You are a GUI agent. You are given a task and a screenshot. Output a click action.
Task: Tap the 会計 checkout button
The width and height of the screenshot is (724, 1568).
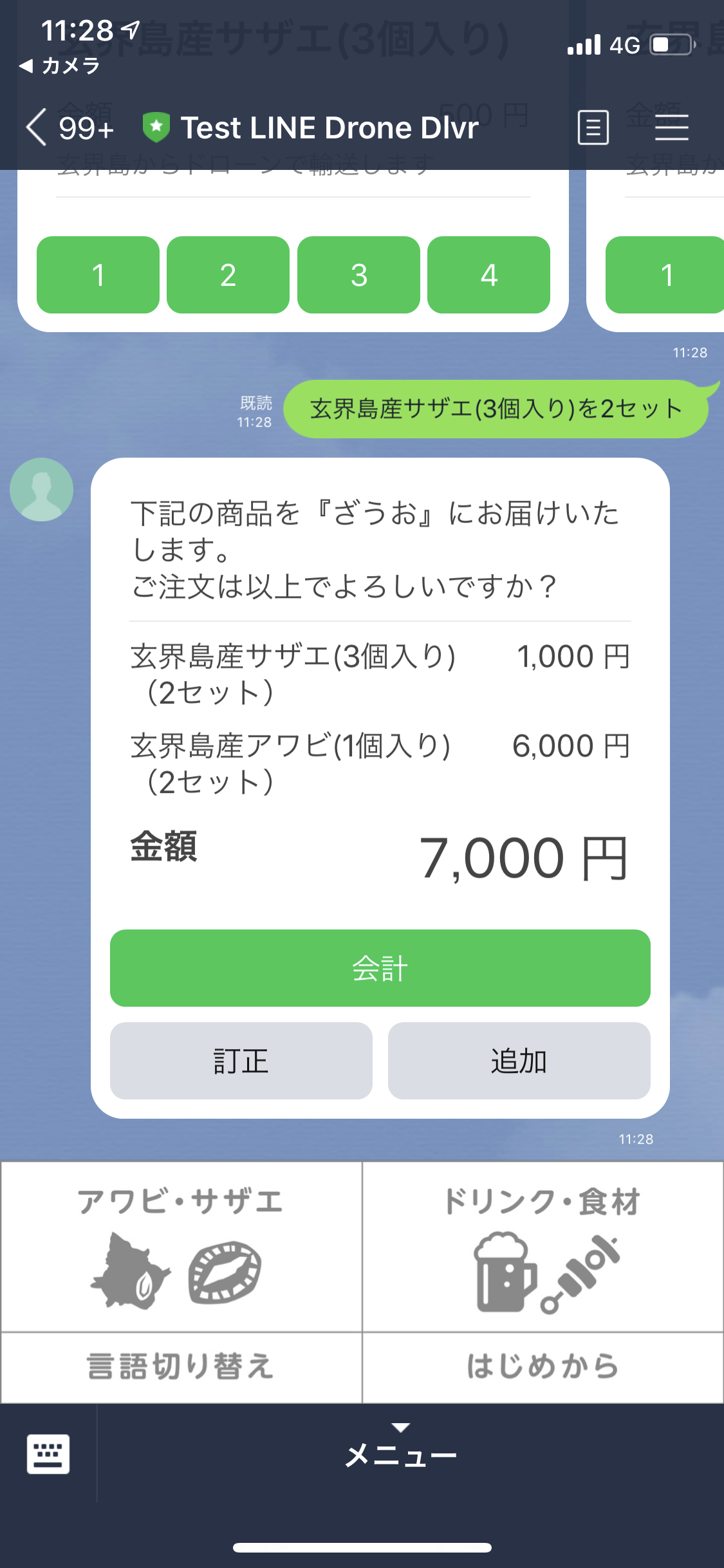[x=380, y=968]
